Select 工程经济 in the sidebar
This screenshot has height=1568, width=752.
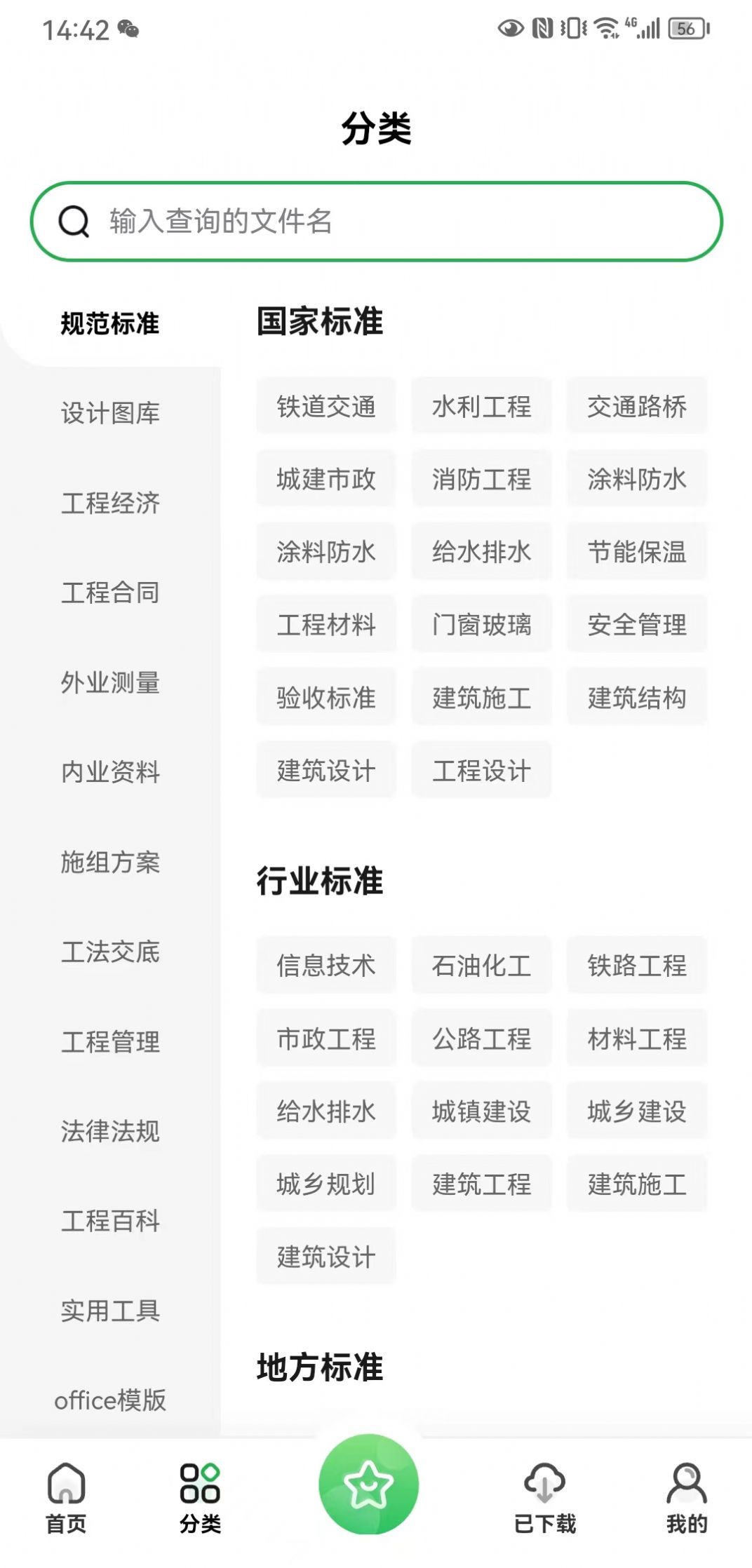coord(110,503)
